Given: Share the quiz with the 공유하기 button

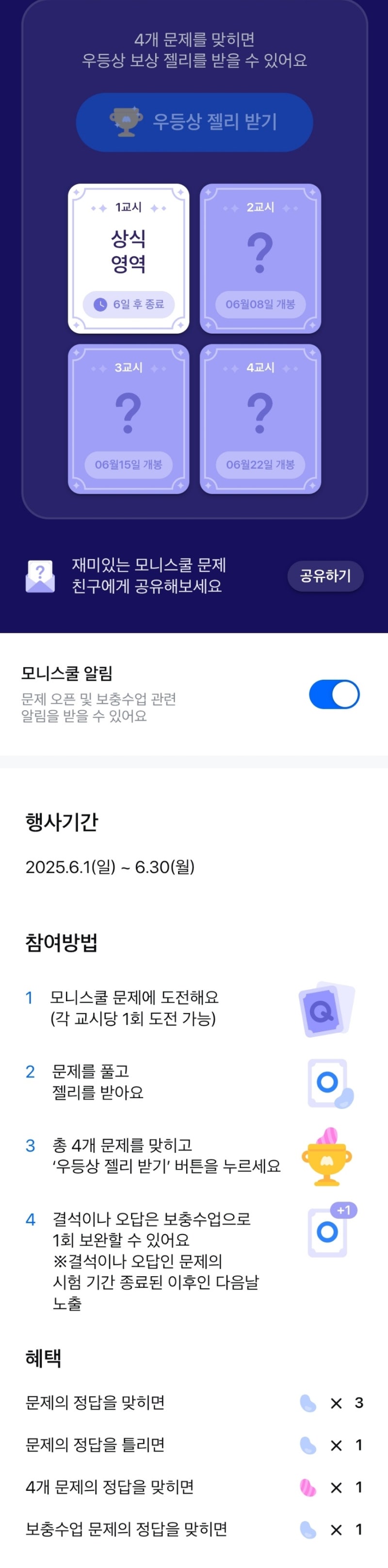Looking at the screenshot, I should tap(325, 576).
